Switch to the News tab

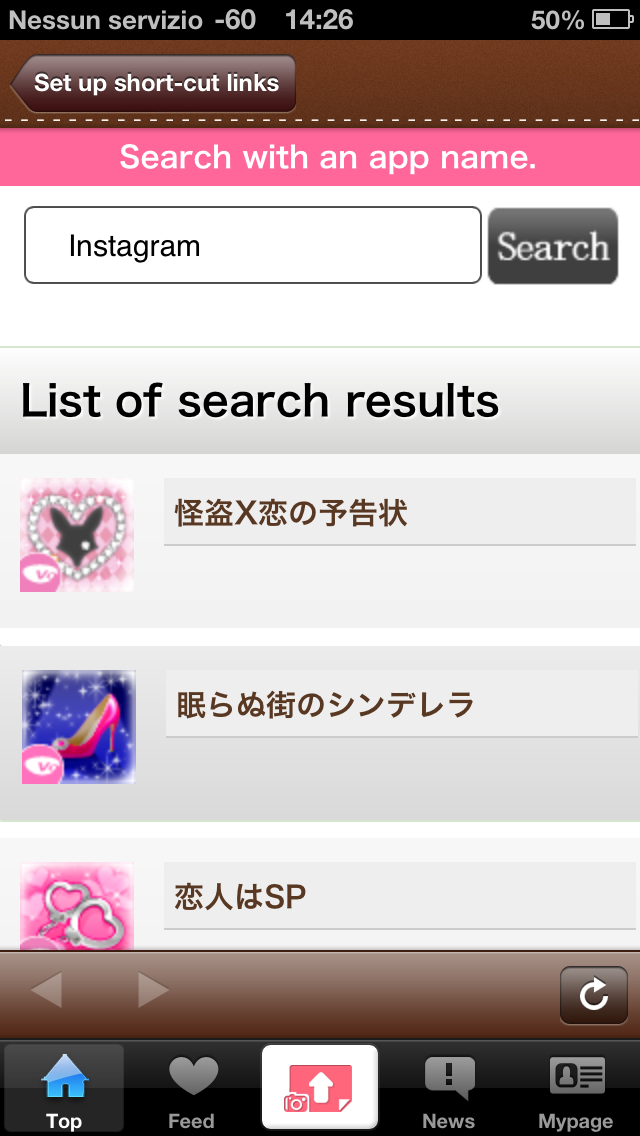(449, 1090)
